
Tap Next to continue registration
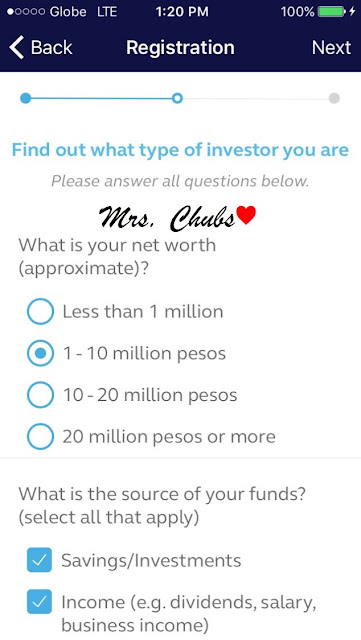(331, 48)
